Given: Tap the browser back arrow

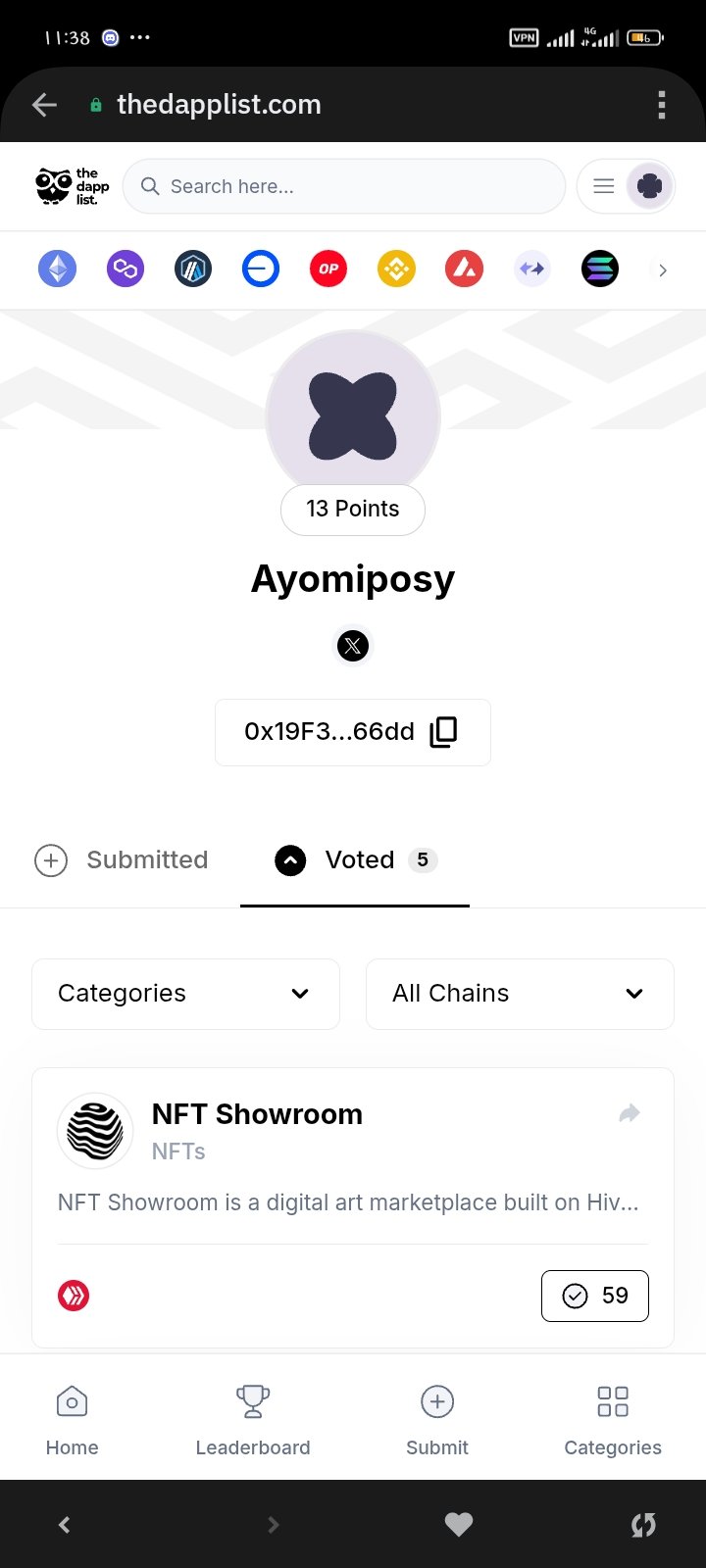Looking at the screenshot, I should (44, 105).
